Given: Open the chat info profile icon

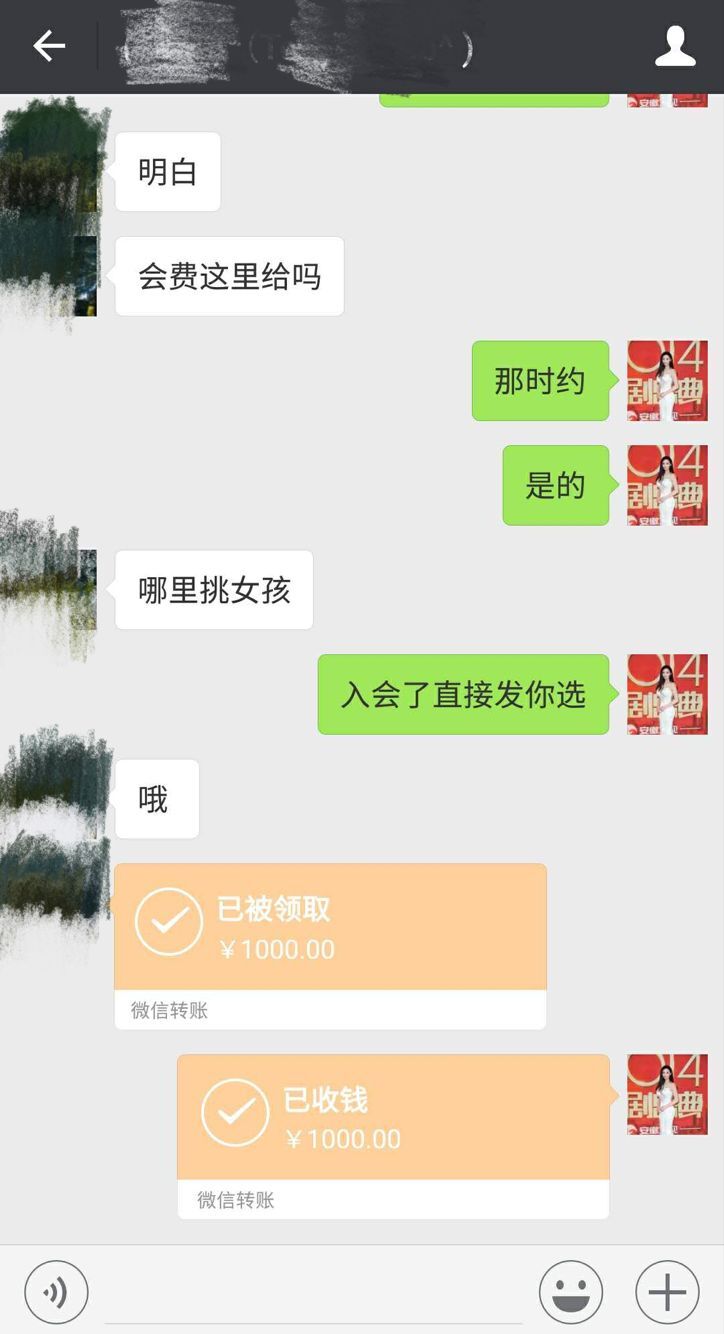Looking at the screenshot, I should [x=675, y=46].
